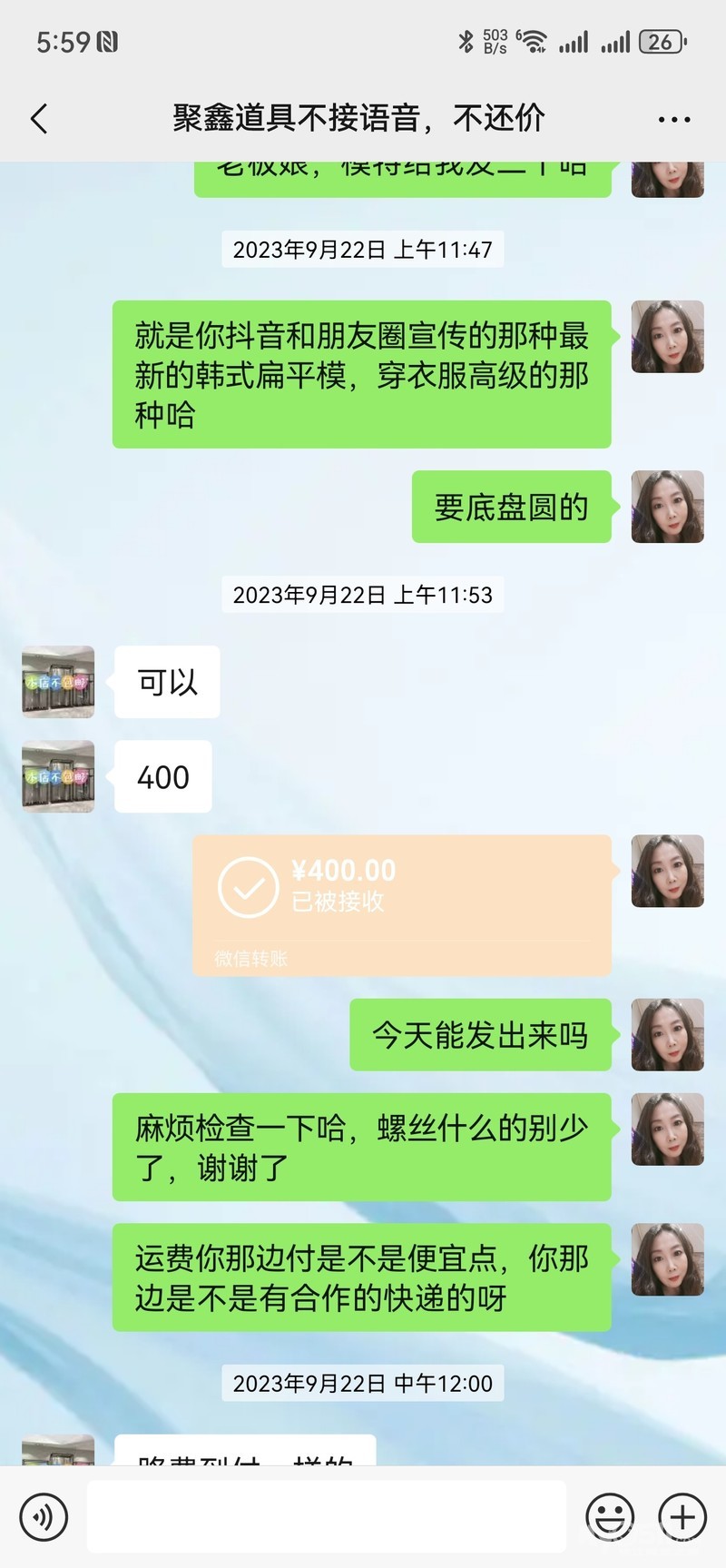Go back to the chat list

(39, 119)
